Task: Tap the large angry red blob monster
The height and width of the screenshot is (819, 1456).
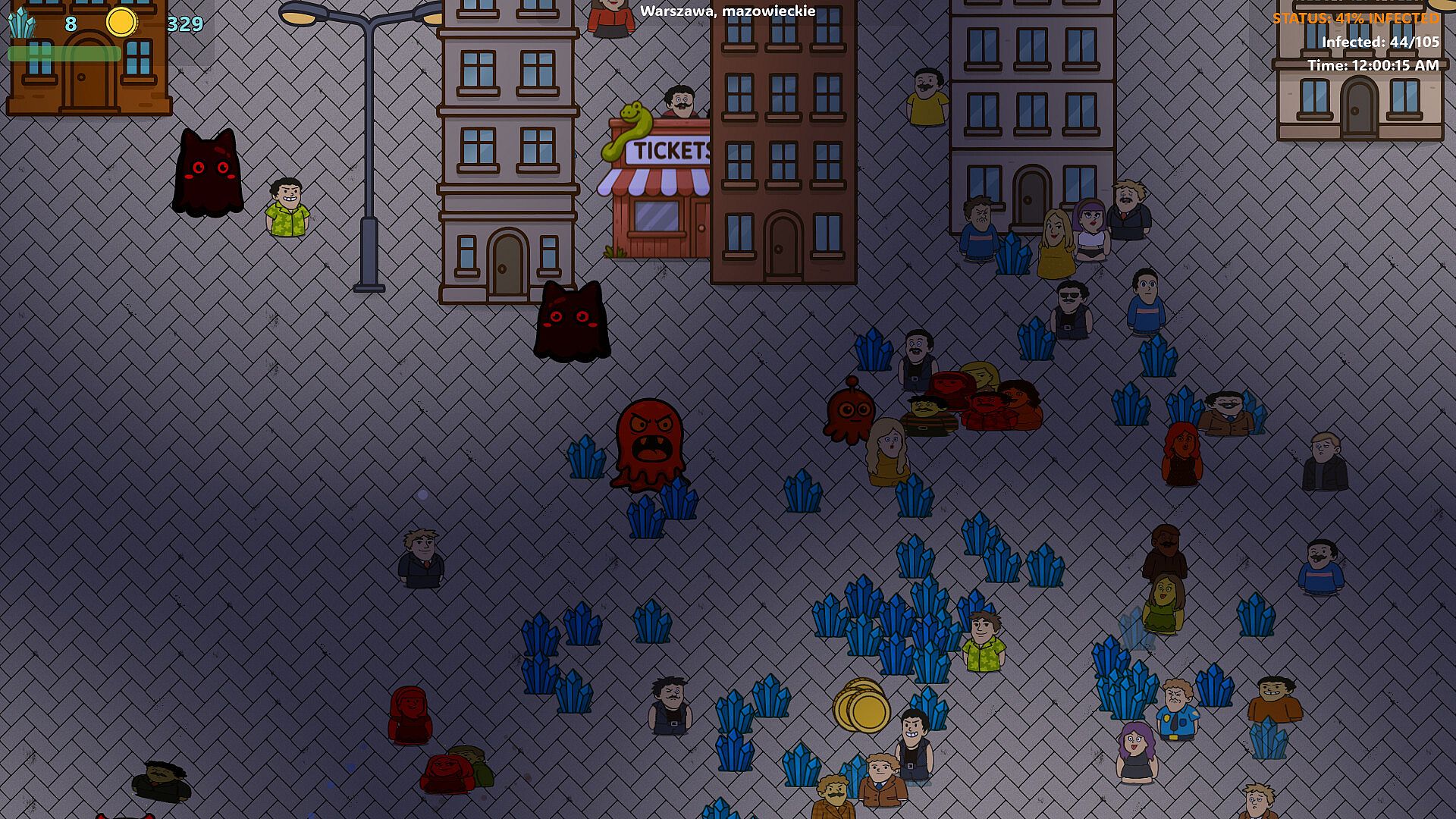Action: (x=648, y=443)
